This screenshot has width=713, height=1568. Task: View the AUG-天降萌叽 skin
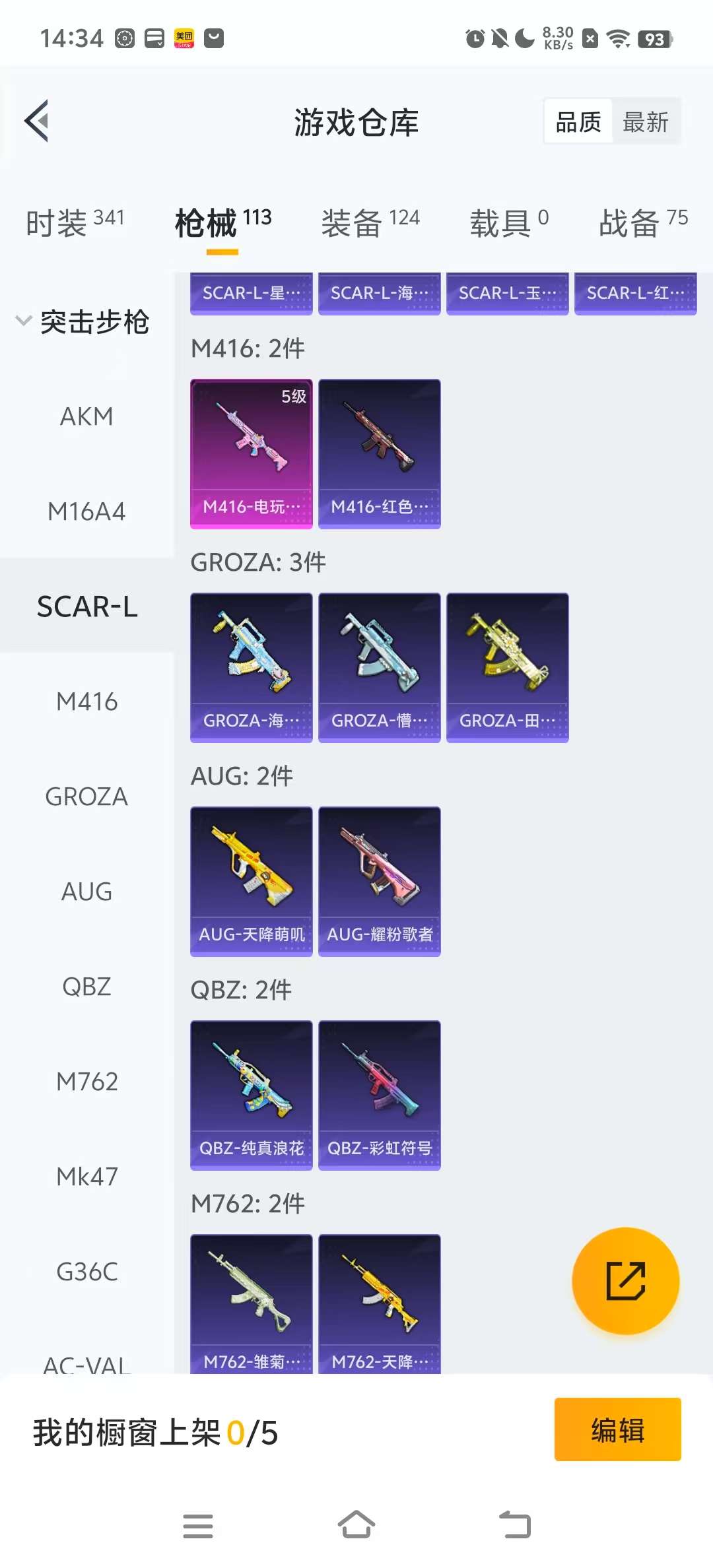click(x=251, y=881)
